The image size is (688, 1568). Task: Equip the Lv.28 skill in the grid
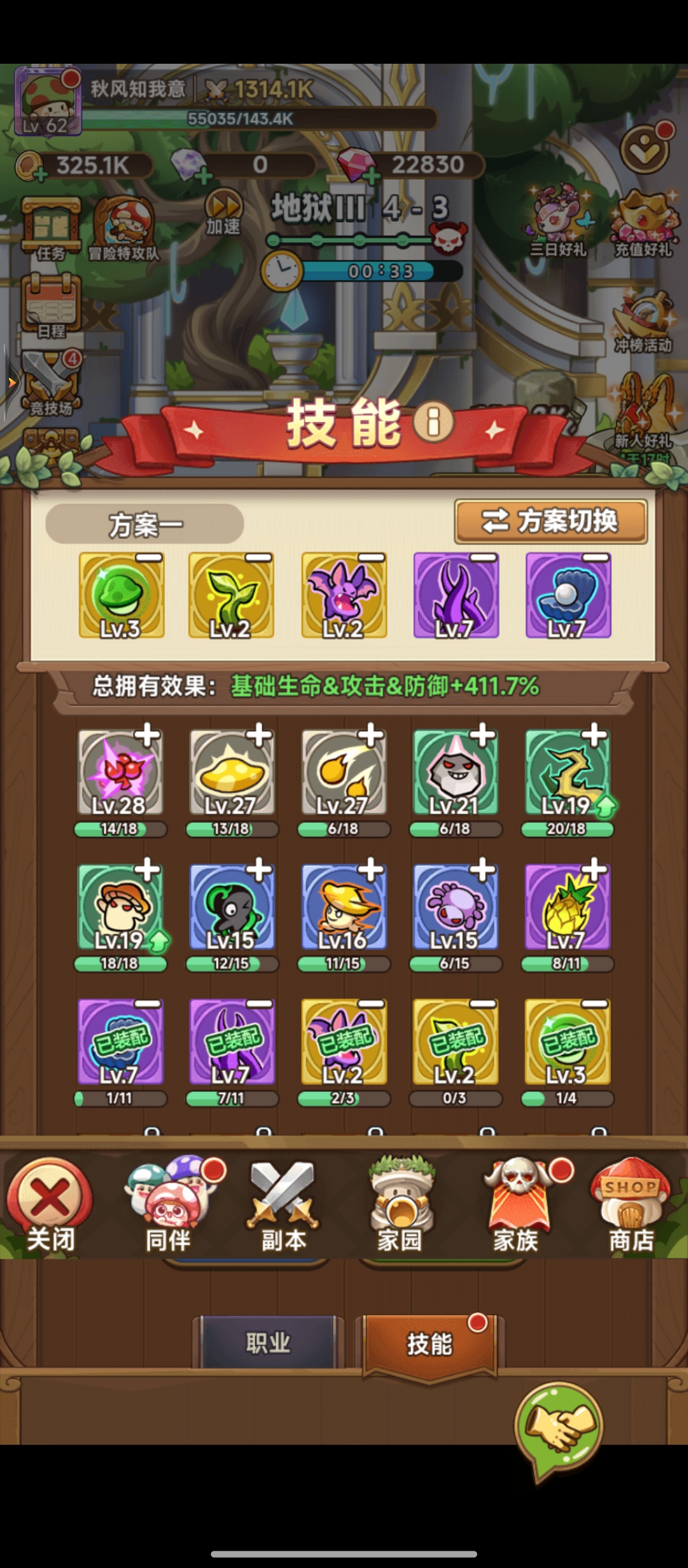point(147,735)
